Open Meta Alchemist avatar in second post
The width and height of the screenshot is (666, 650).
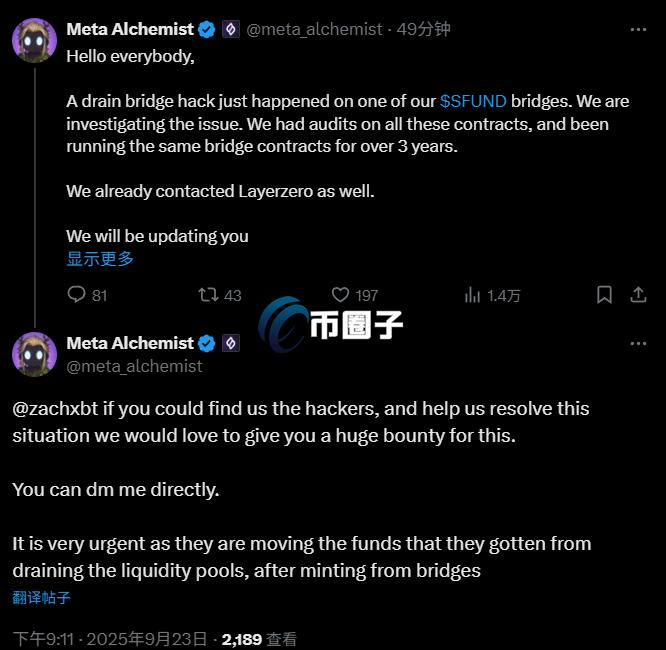tap(34, 353)
